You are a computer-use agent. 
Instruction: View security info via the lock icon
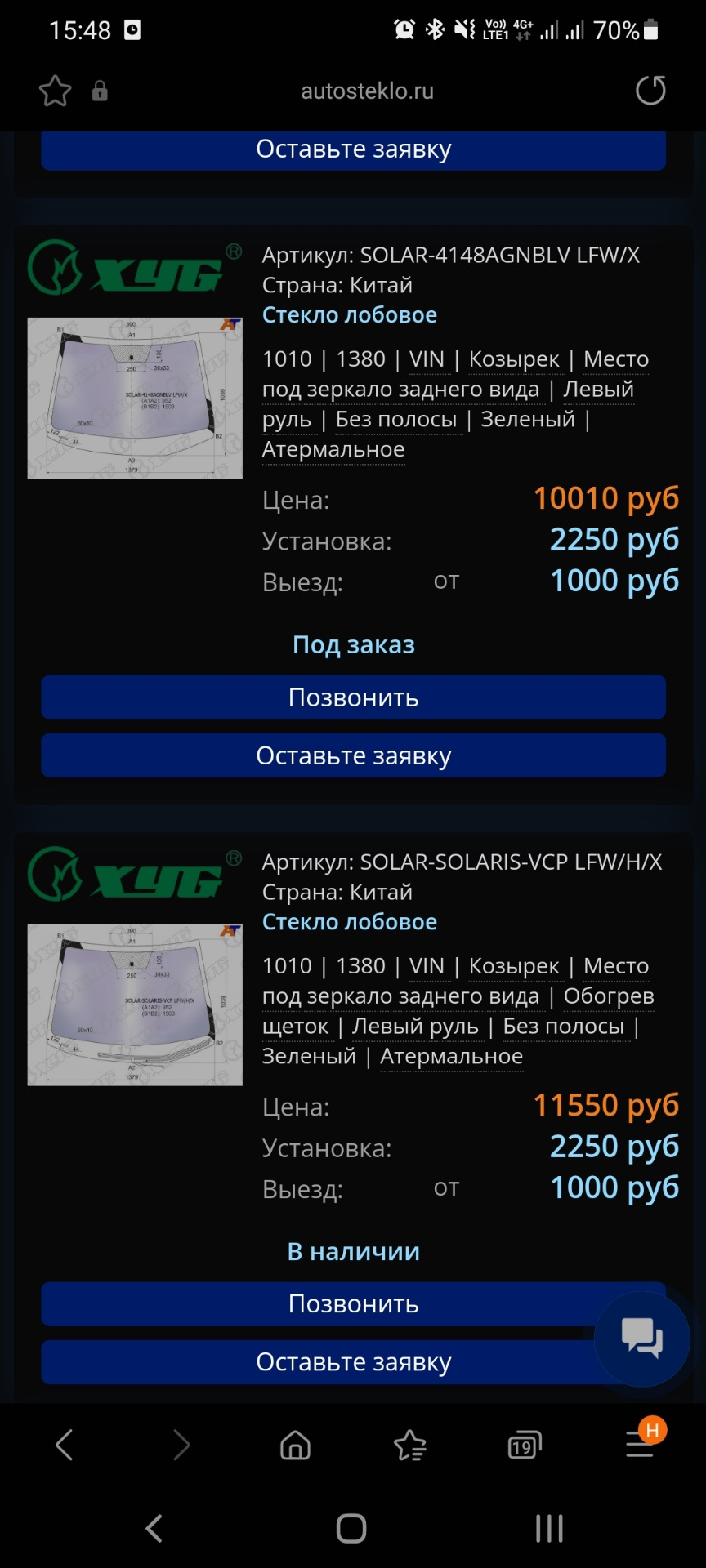pyautogui.click(x=101, y=91)
